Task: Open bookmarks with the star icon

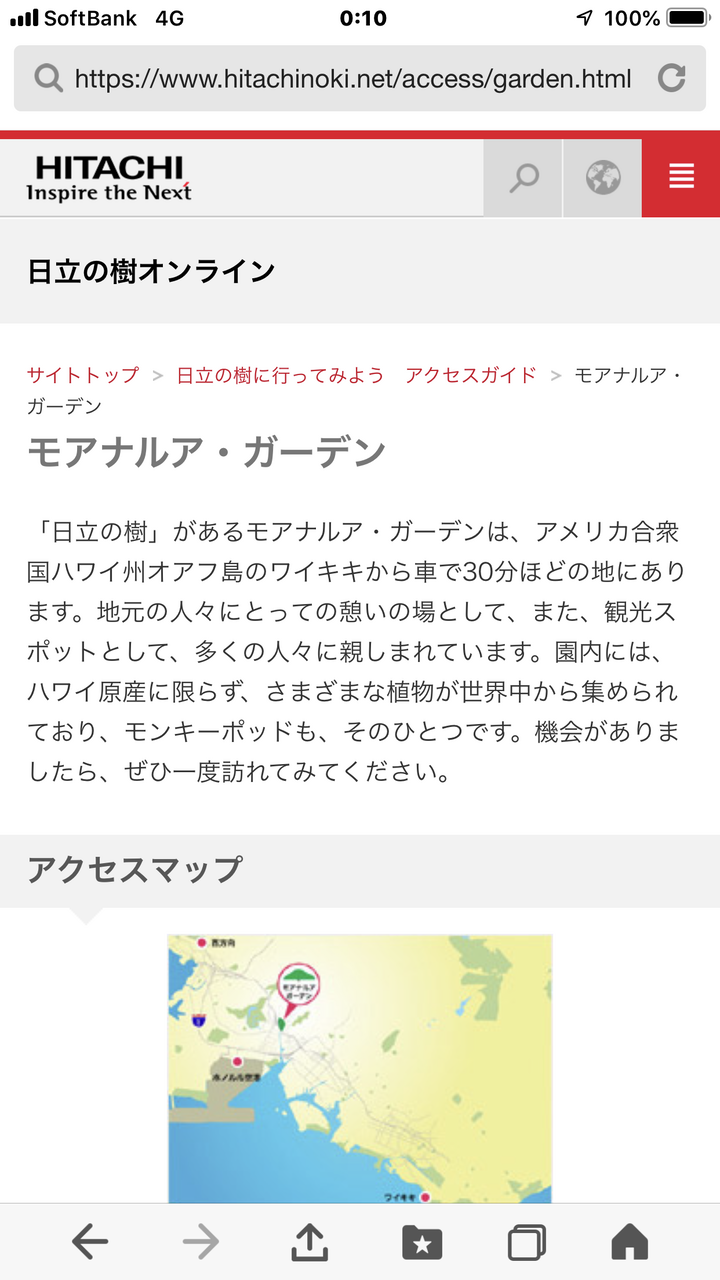Action: pos(423,1241)
